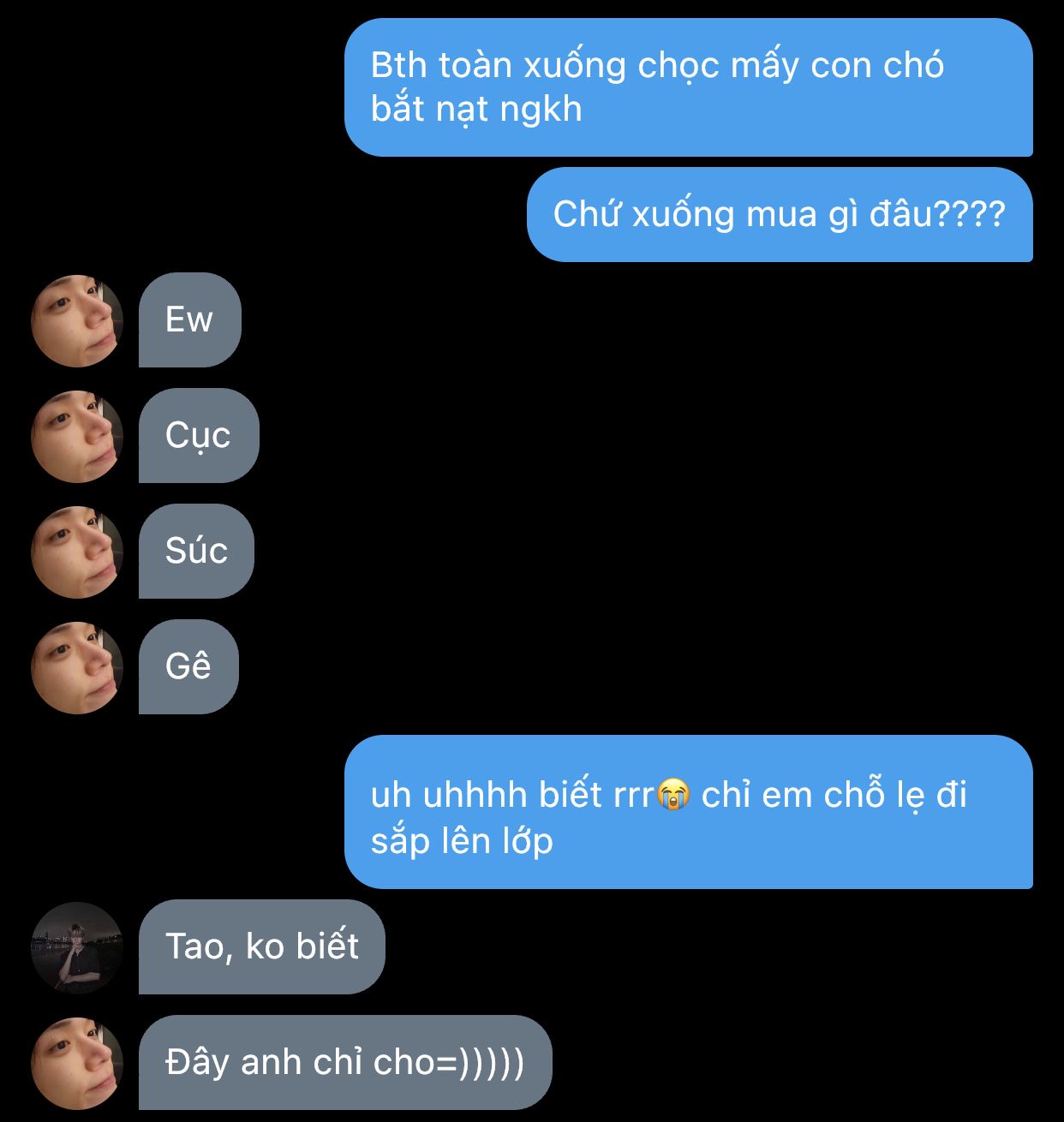Screen dimensions: 1064x1122
Task: Open the avatar next to "Gê" bubble
Action: point(77,667)
